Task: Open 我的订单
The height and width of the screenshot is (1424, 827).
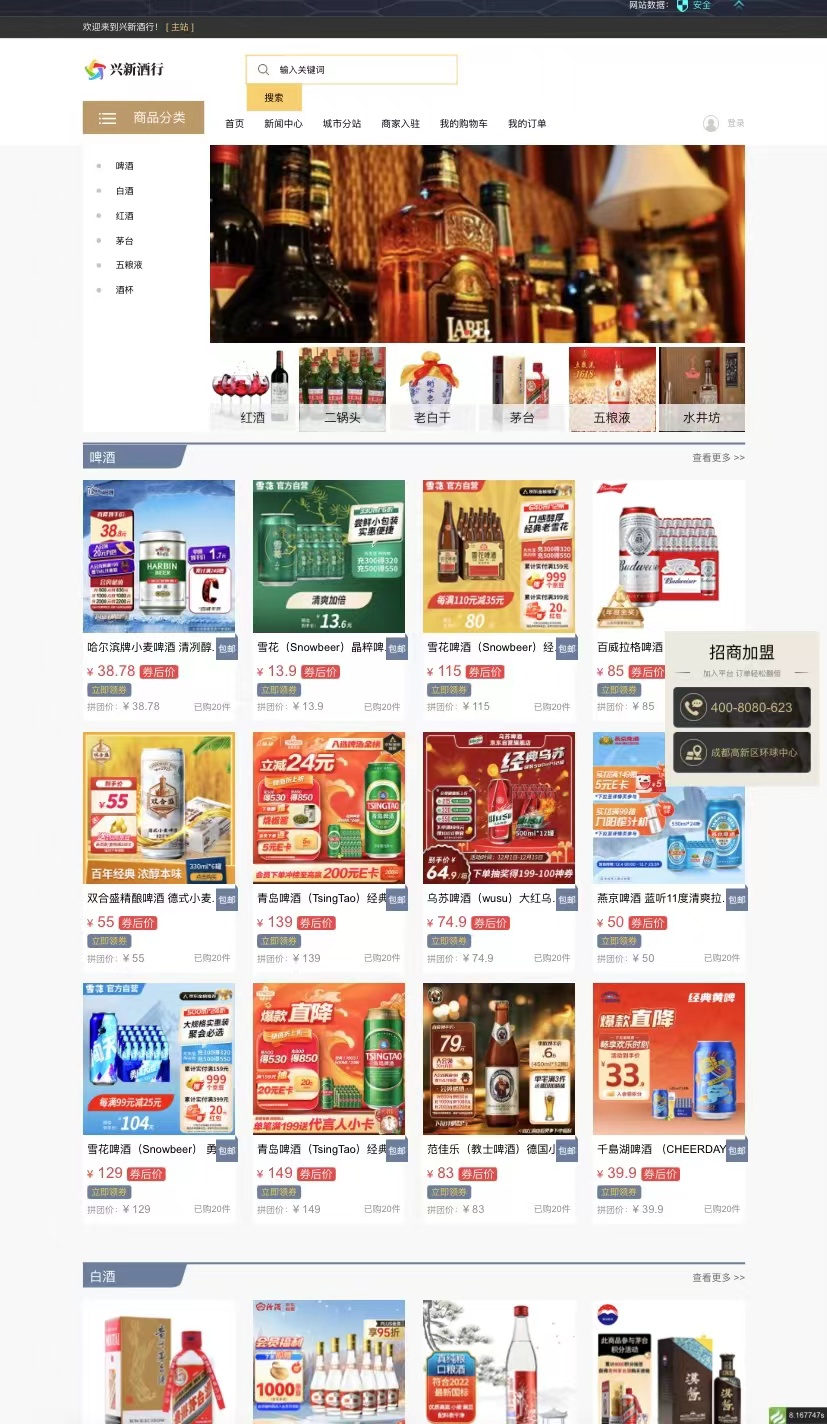Action: pyautogui.click(x=527, y=124)
